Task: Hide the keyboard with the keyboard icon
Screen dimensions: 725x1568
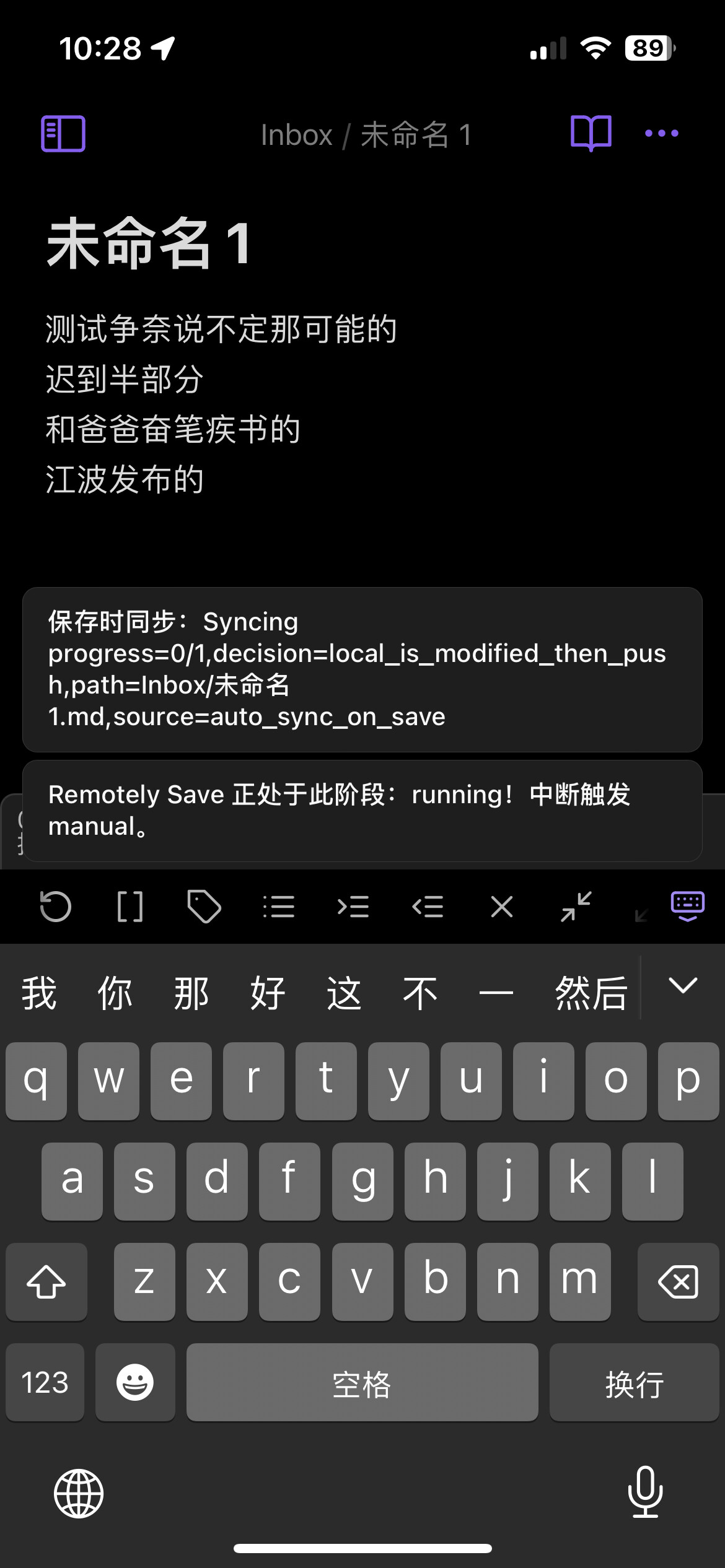Action: point(688,906)
